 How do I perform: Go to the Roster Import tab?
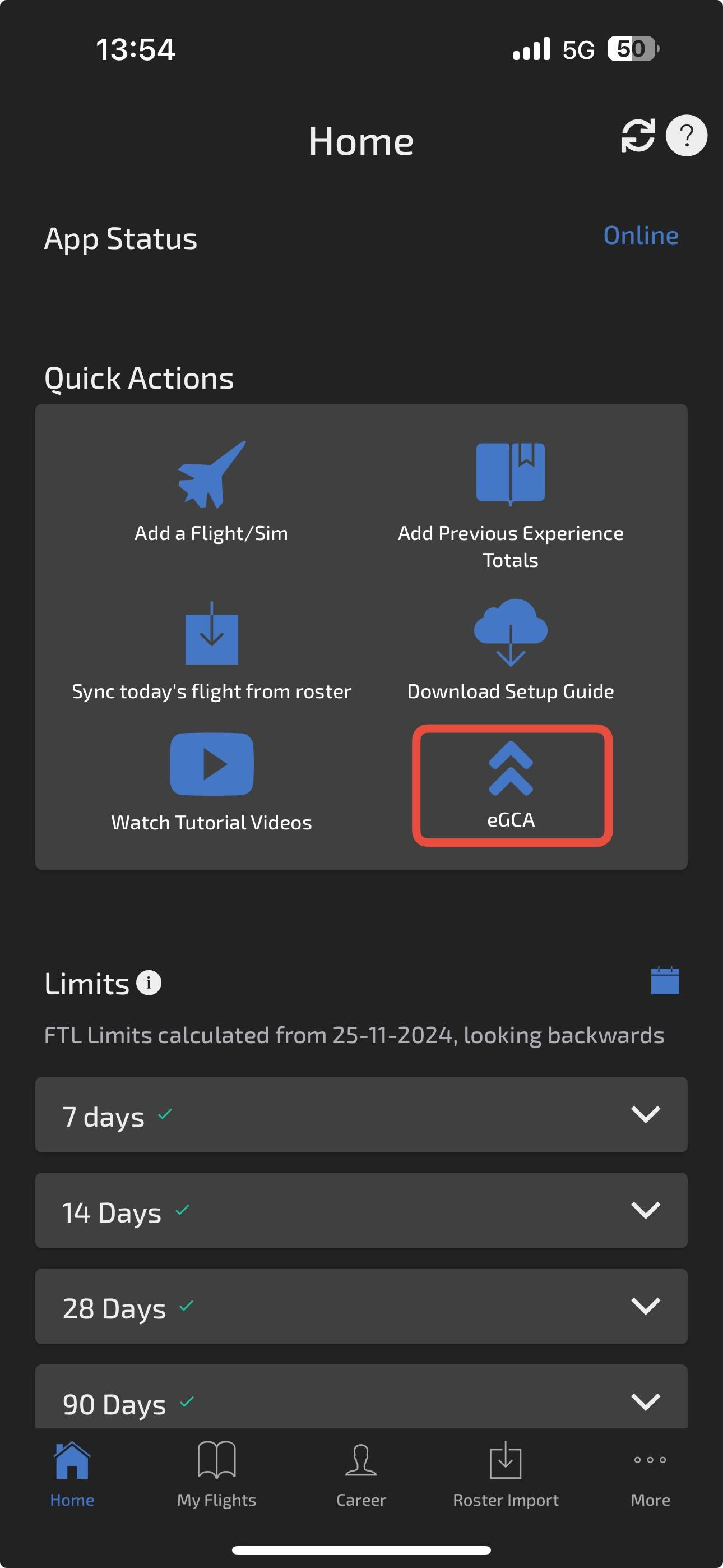click(506, 1474)
